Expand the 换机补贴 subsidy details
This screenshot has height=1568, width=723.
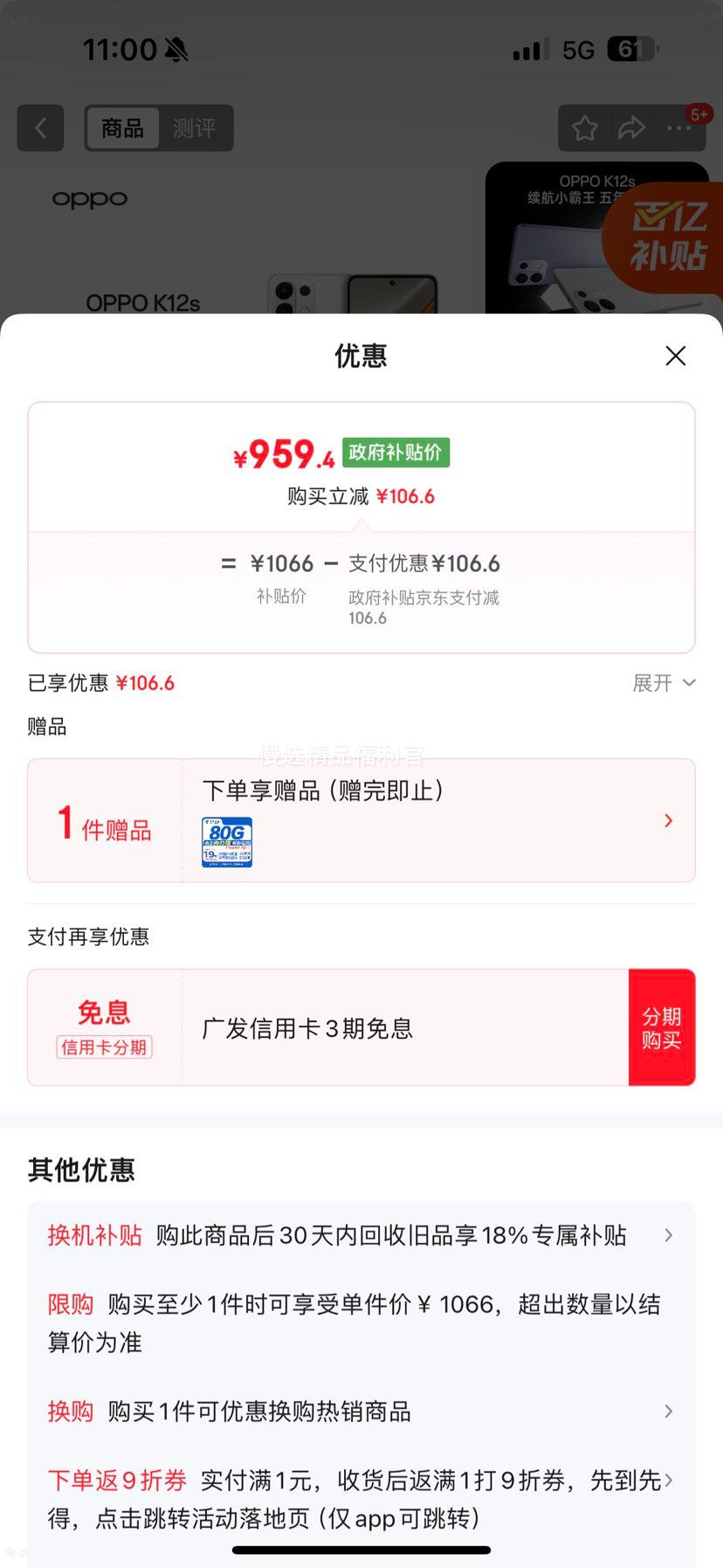[668, 1235]
